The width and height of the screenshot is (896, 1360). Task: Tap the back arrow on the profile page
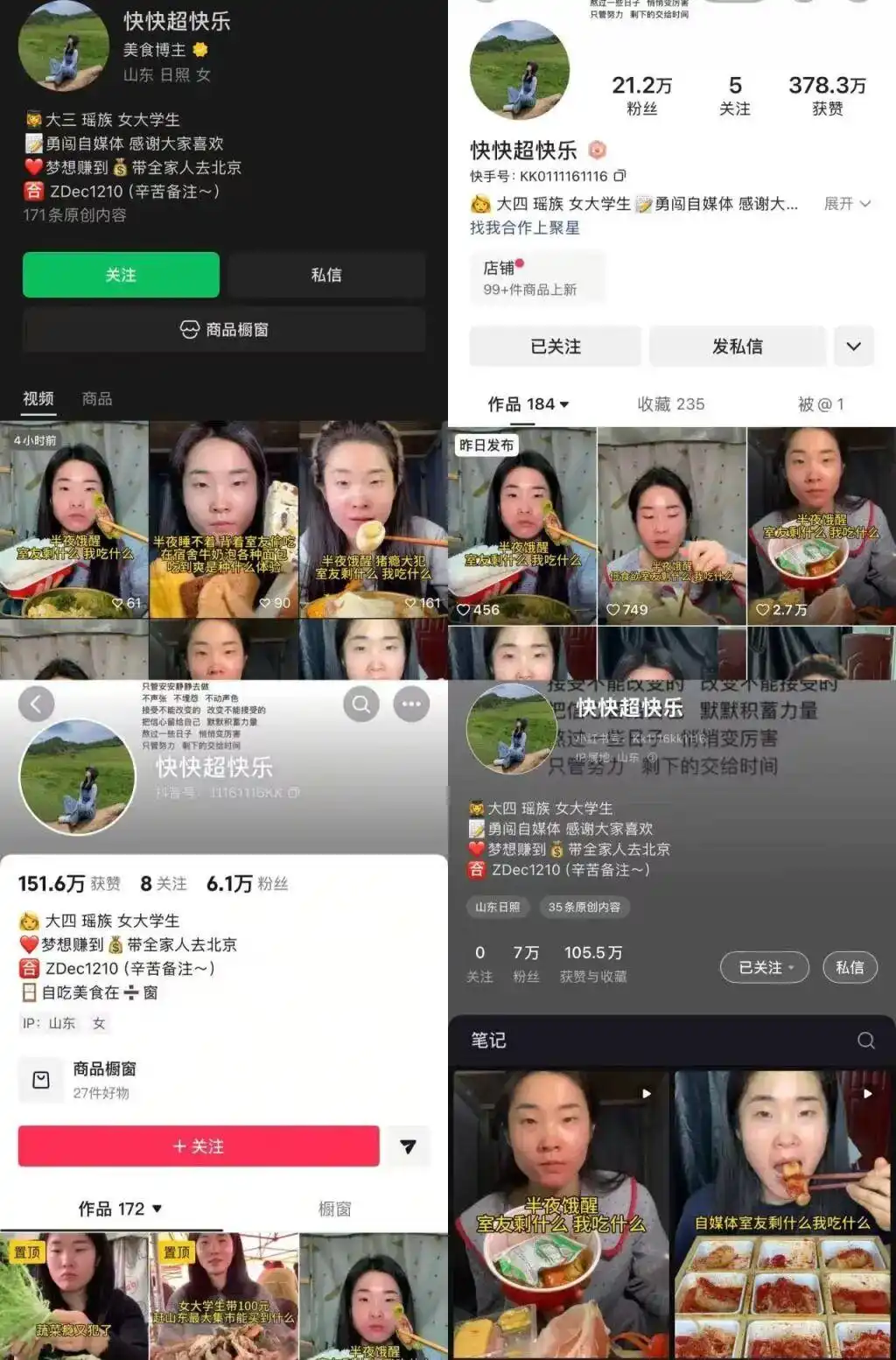35,703
